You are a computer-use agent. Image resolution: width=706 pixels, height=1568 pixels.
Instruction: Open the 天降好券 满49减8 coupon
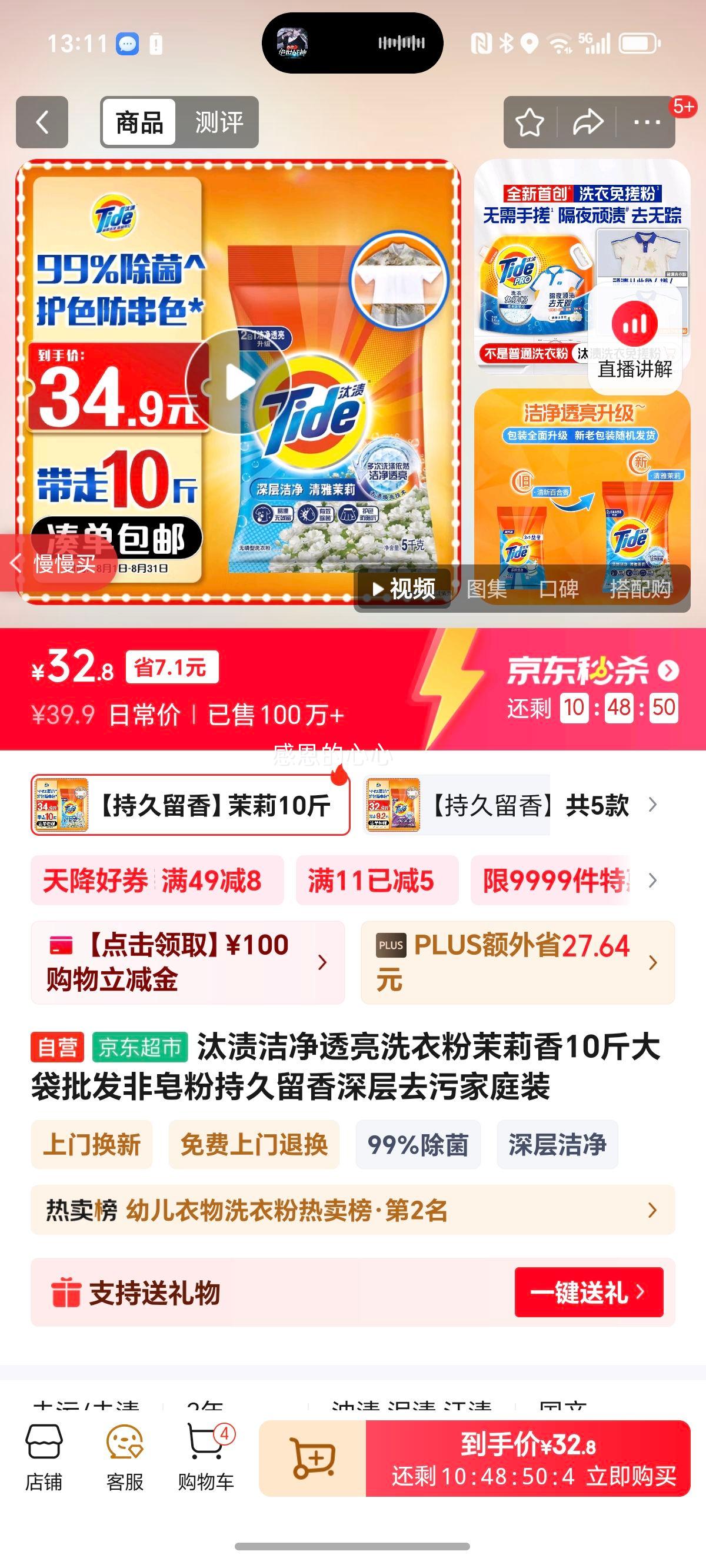(x=157, y=880)
